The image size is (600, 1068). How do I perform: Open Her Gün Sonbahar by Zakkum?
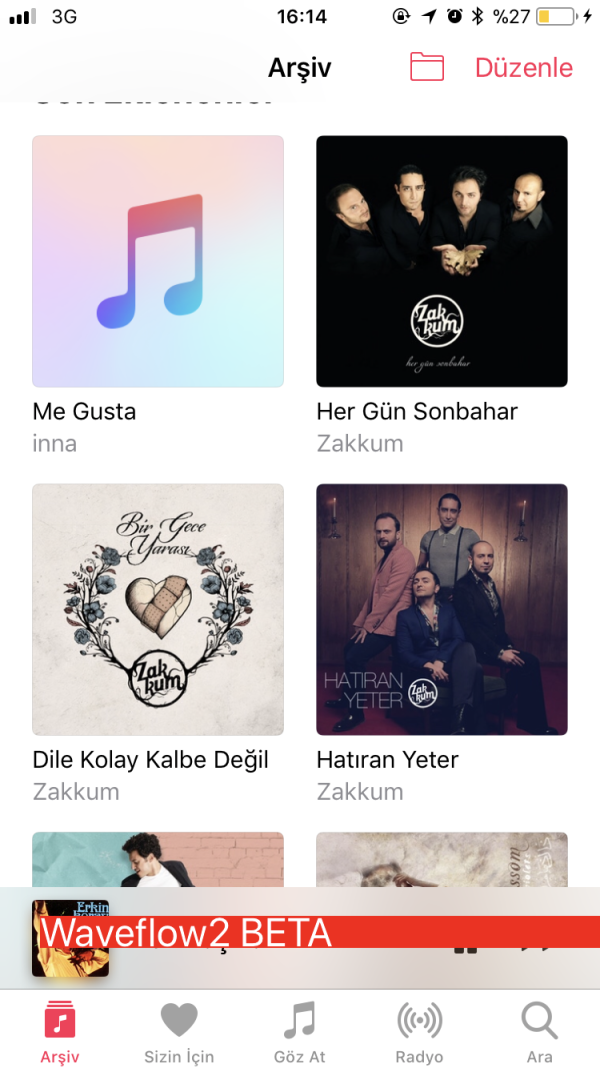click(442, 262)
